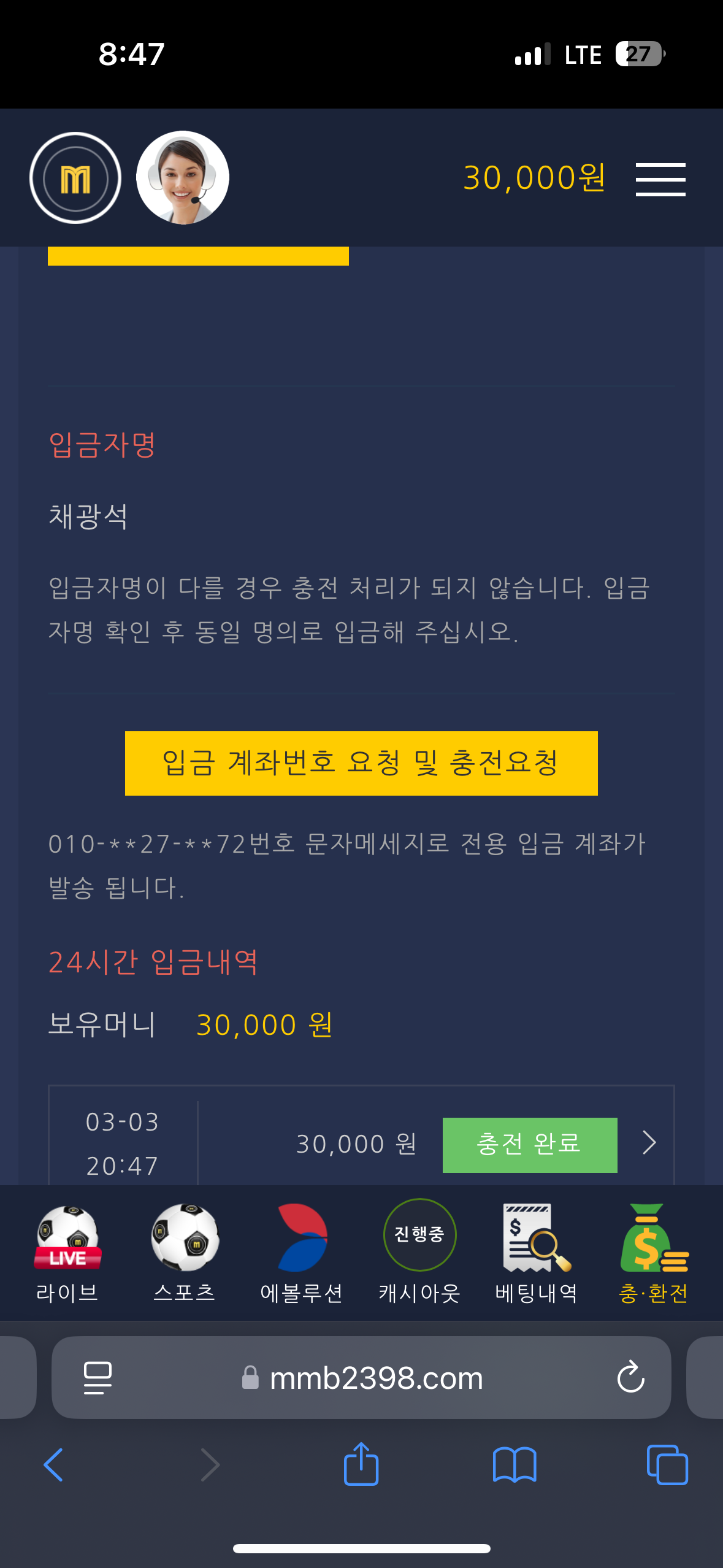
Task: Open the hamburger menu
Action: (x=660, y=180)
